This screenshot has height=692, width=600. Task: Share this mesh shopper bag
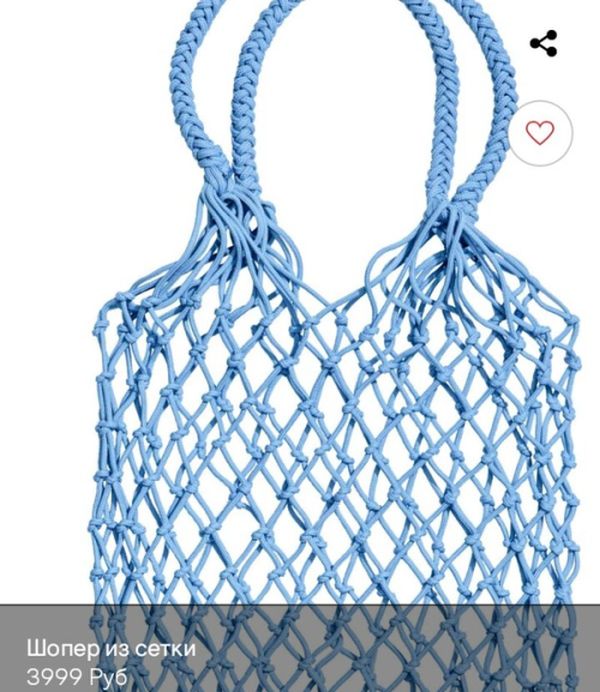[x=543, y=43]
